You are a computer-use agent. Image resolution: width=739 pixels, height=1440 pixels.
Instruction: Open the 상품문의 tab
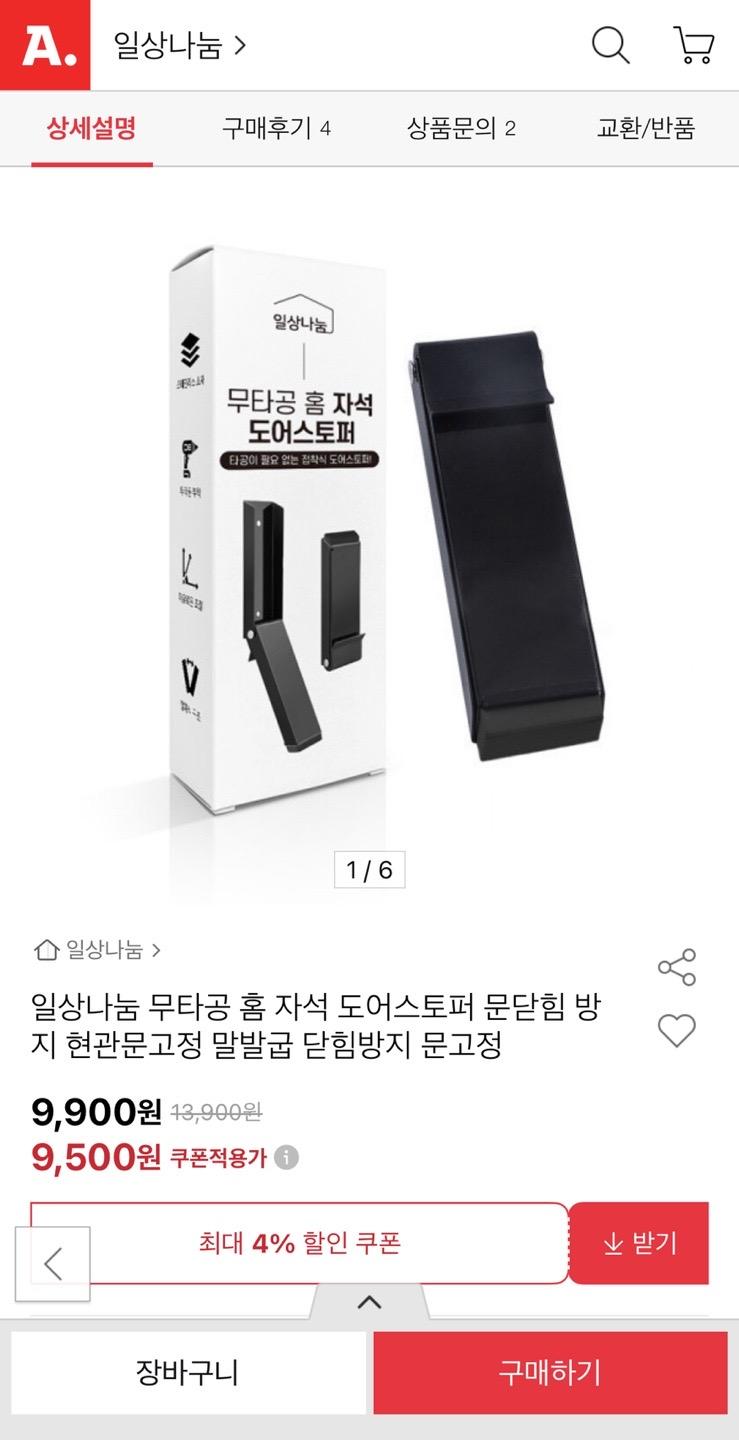click(x=461, y=128)
